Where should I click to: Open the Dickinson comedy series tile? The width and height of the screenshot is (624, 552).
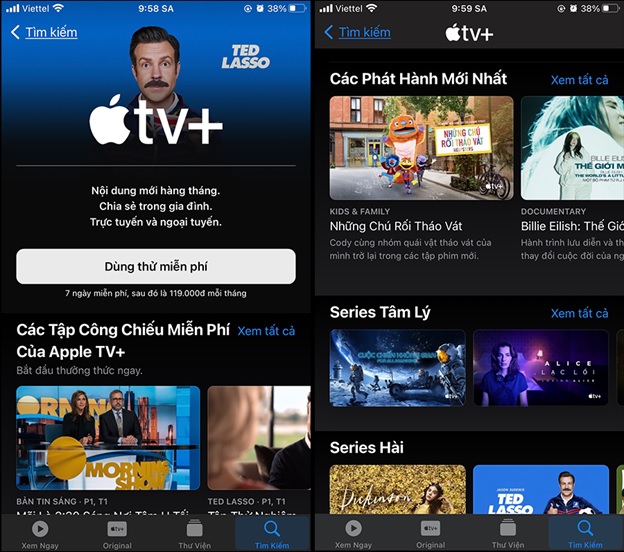397,490
